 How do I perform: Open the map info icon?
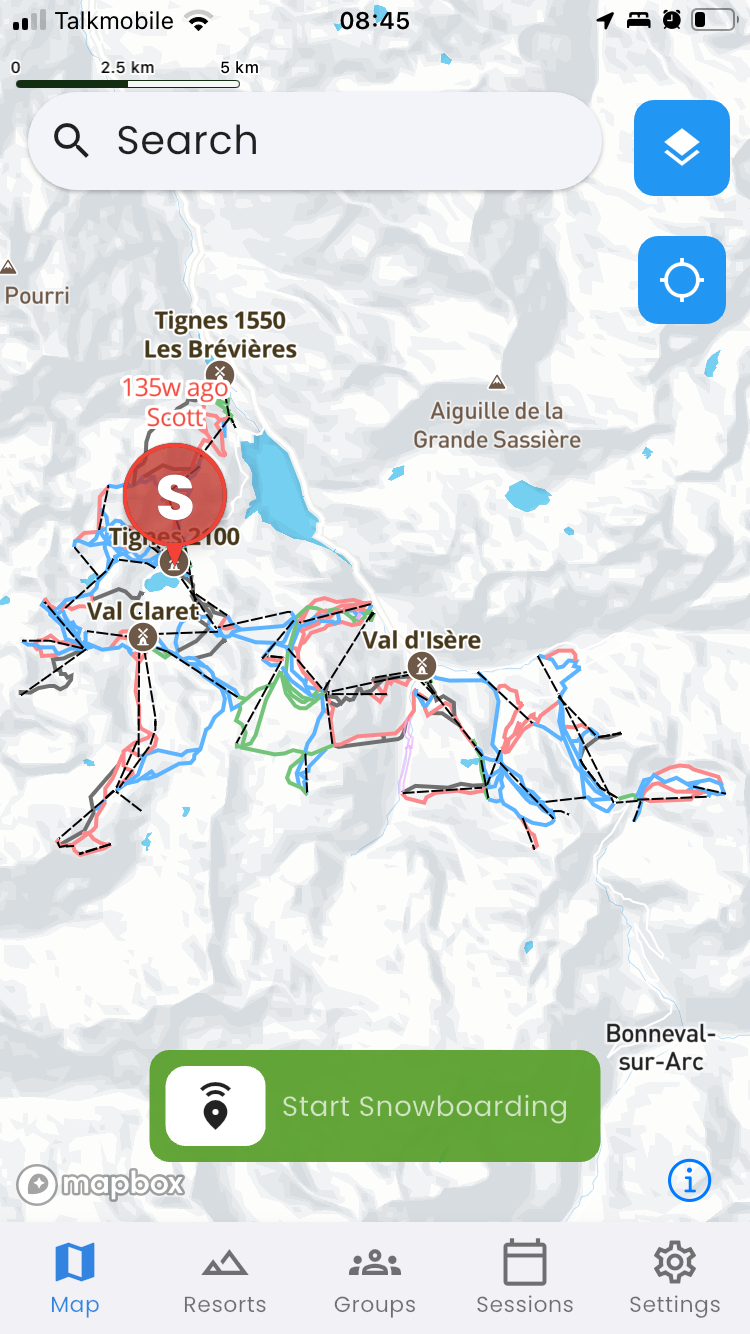tap(689, 1181)
